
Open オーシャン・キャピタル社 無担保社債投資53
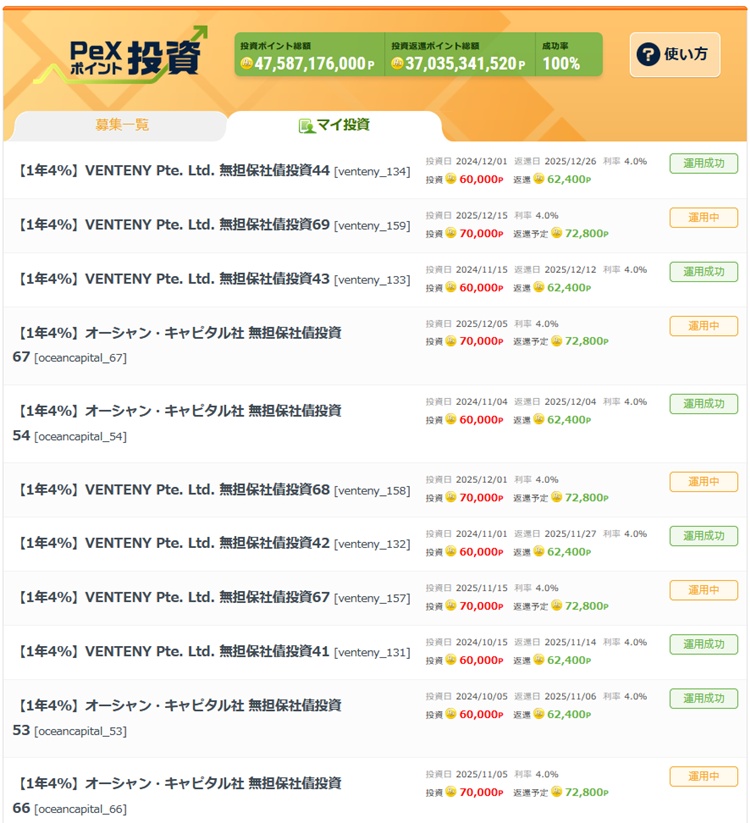[x=180, y=706]
